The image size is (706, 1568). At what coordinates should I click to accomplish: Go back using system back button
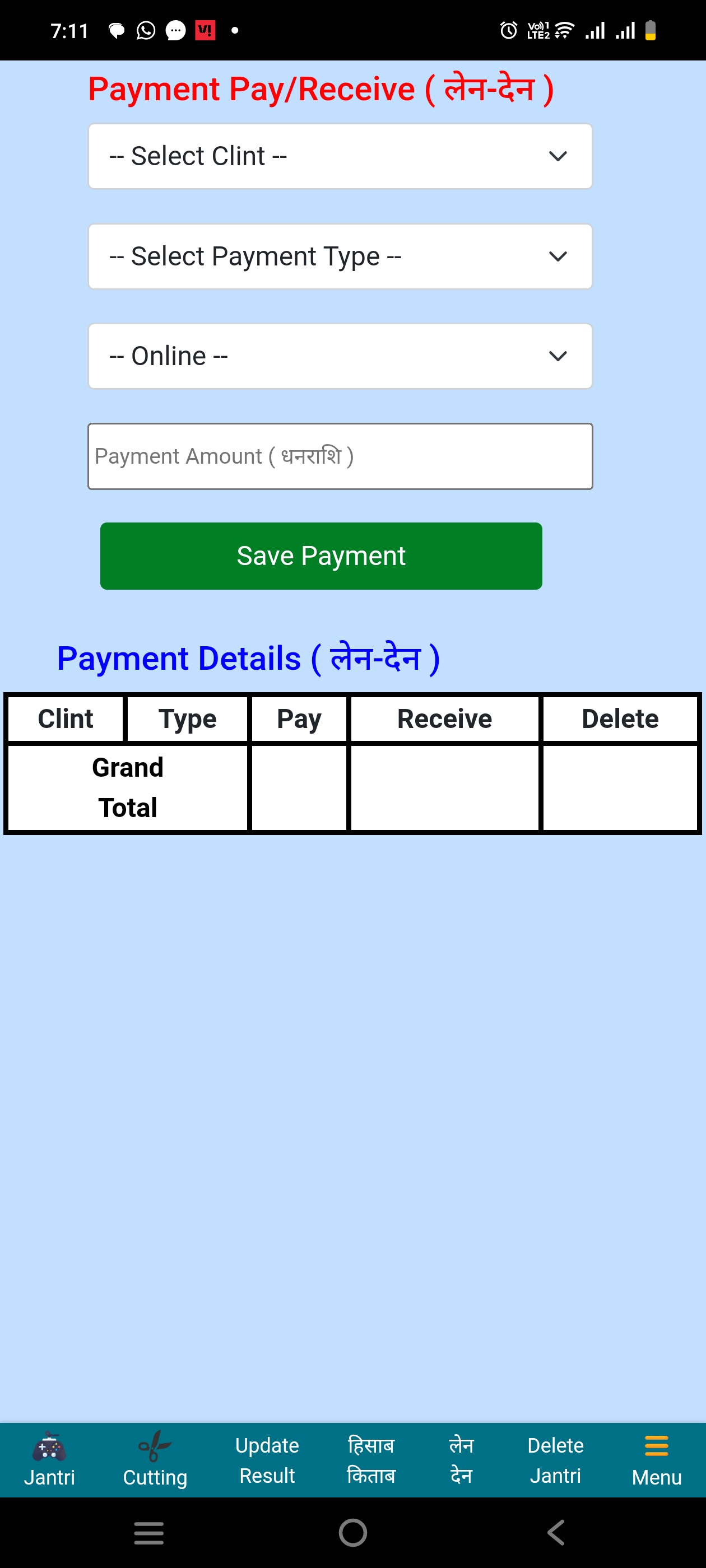coord(555,1532)
